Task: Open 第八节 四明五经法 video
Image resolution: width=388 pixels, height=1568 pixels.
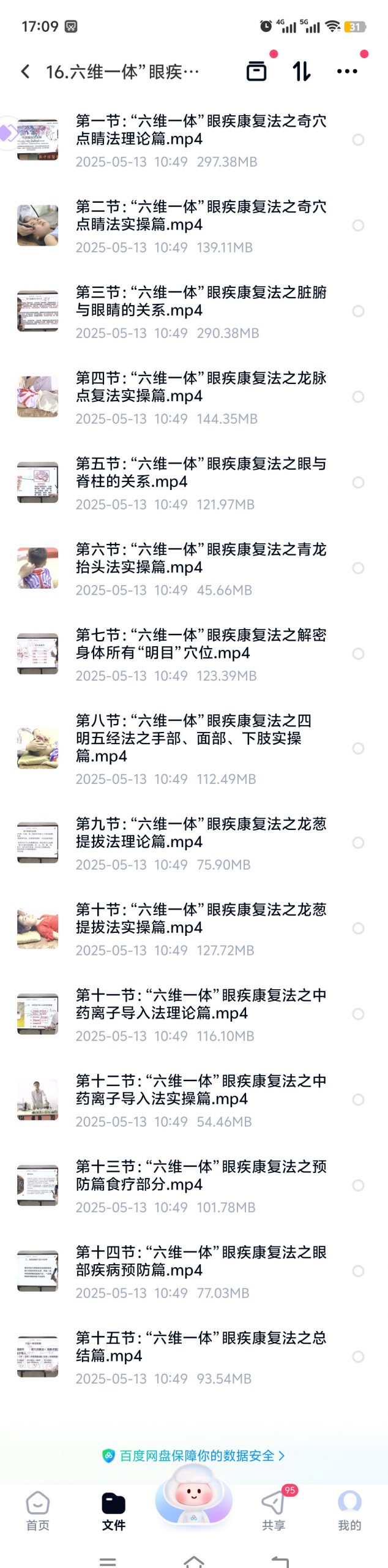Action: pyautogui.click(x=201, y=738)
